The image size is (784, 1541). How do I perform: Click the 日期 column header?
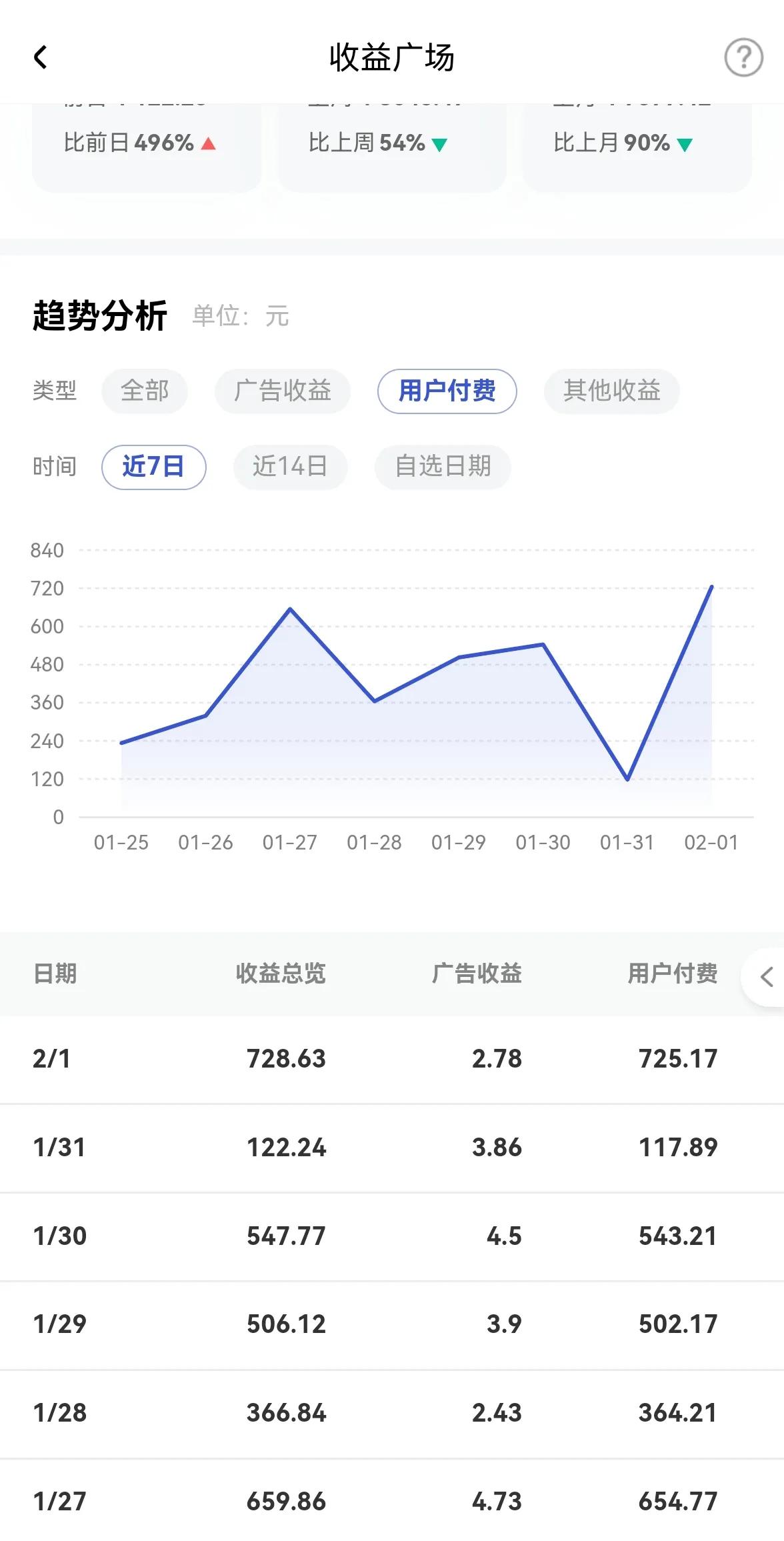(57, 975)
